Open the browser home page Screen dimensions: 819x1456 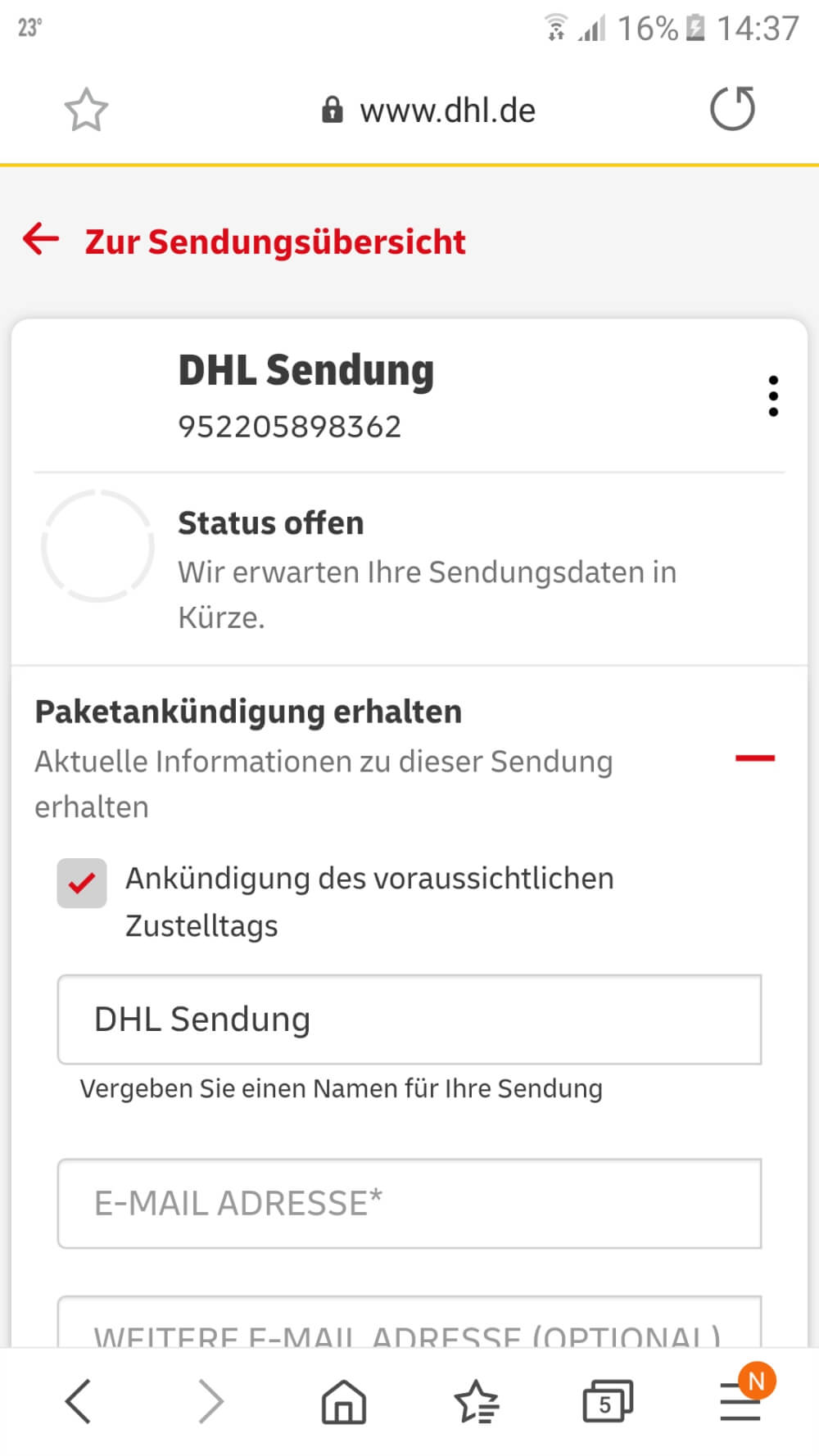click(x=344, y=1401)
